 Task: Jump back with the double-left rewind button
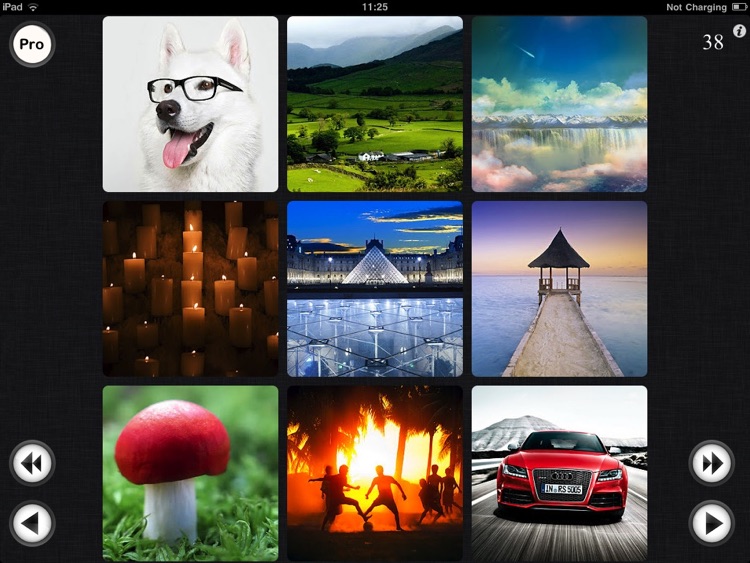(32, 463)
